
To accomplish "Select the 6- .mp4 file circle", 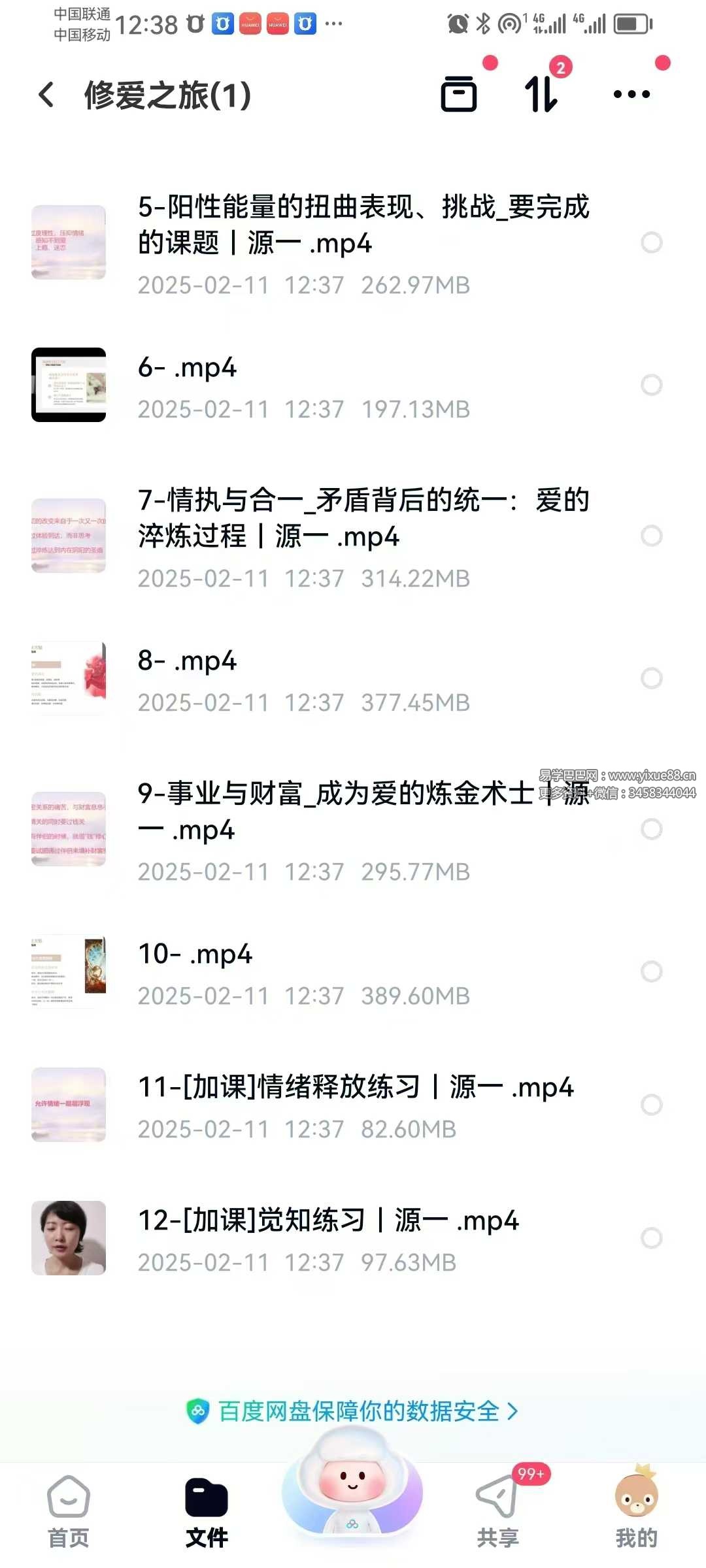I will tap(651, 385).
